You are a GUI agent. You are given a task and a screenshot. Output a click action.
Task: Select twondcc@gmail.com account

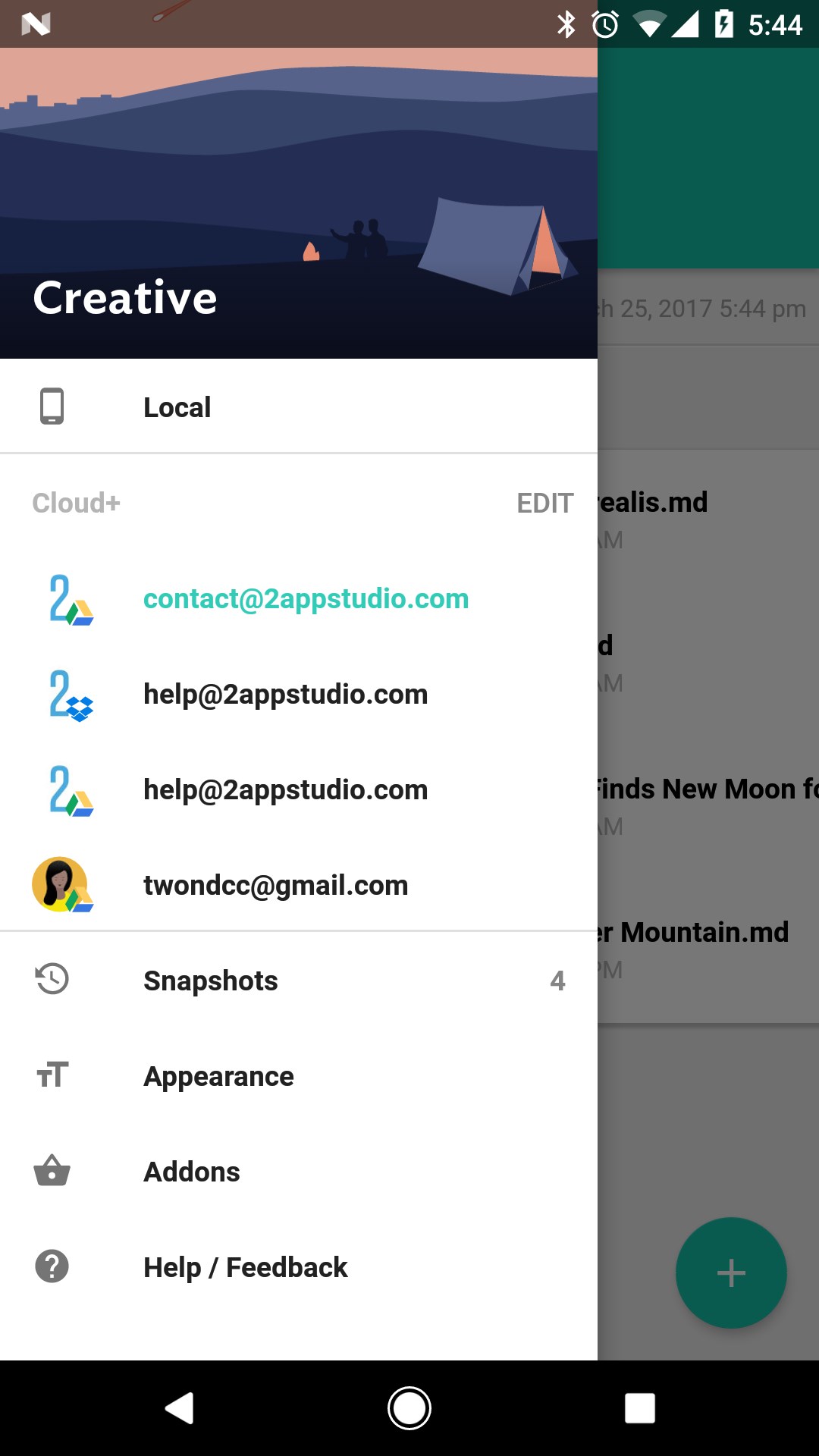(275, 886)
